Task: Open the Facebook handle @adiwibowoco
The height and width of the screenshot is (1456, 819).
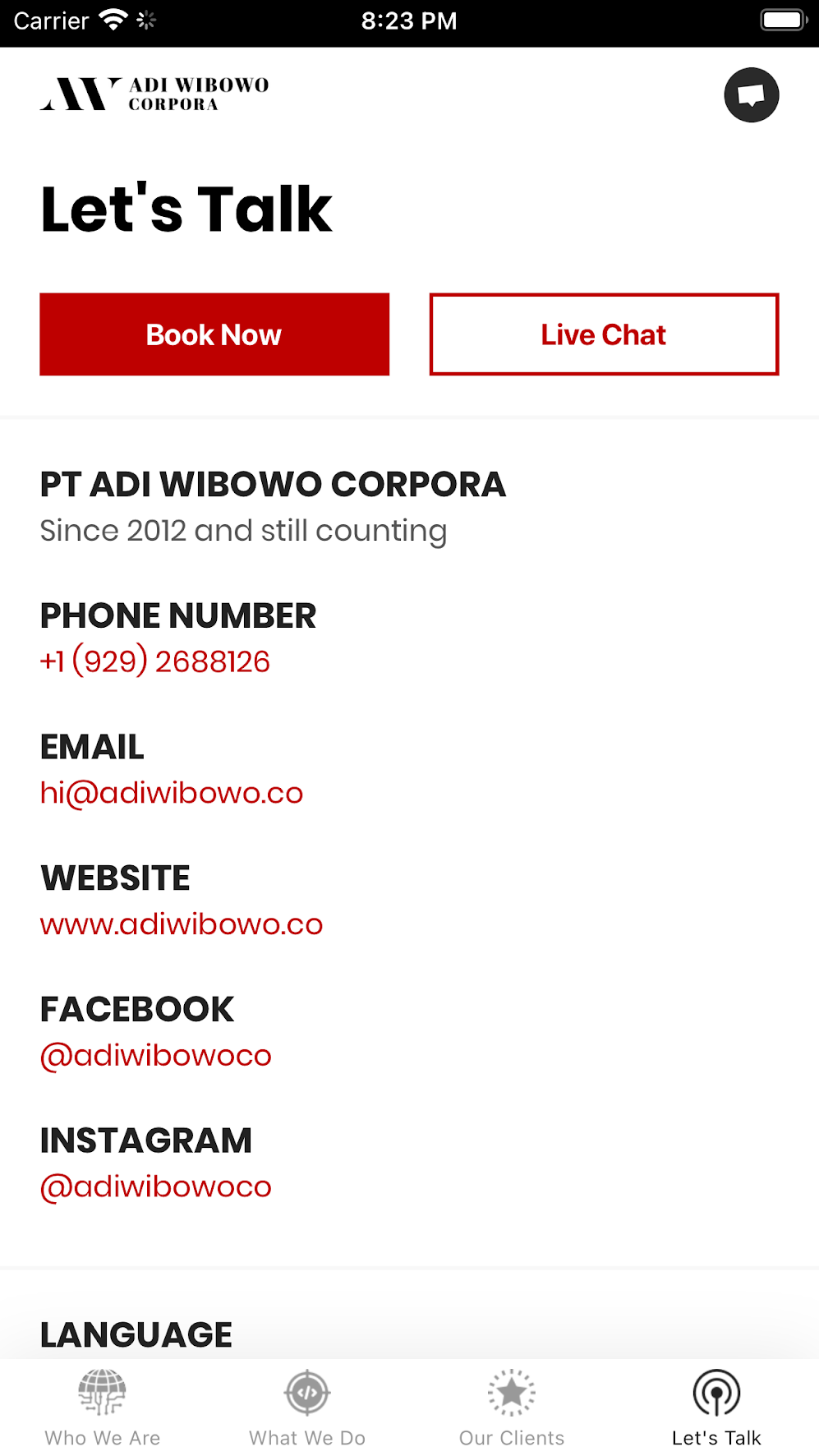Action: [x=156, y=1056]
